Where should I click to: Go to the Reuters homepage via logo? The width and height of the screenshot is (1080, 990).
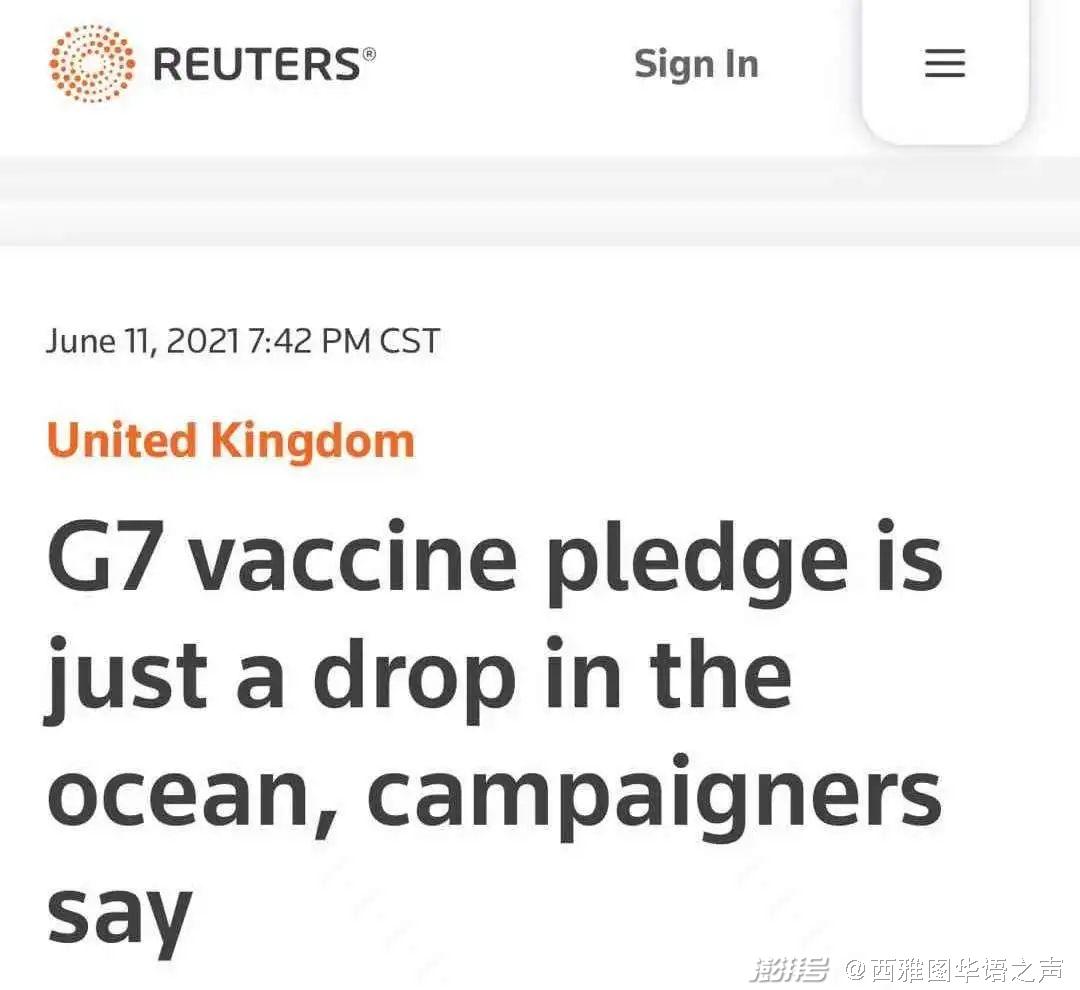[212, 65]
